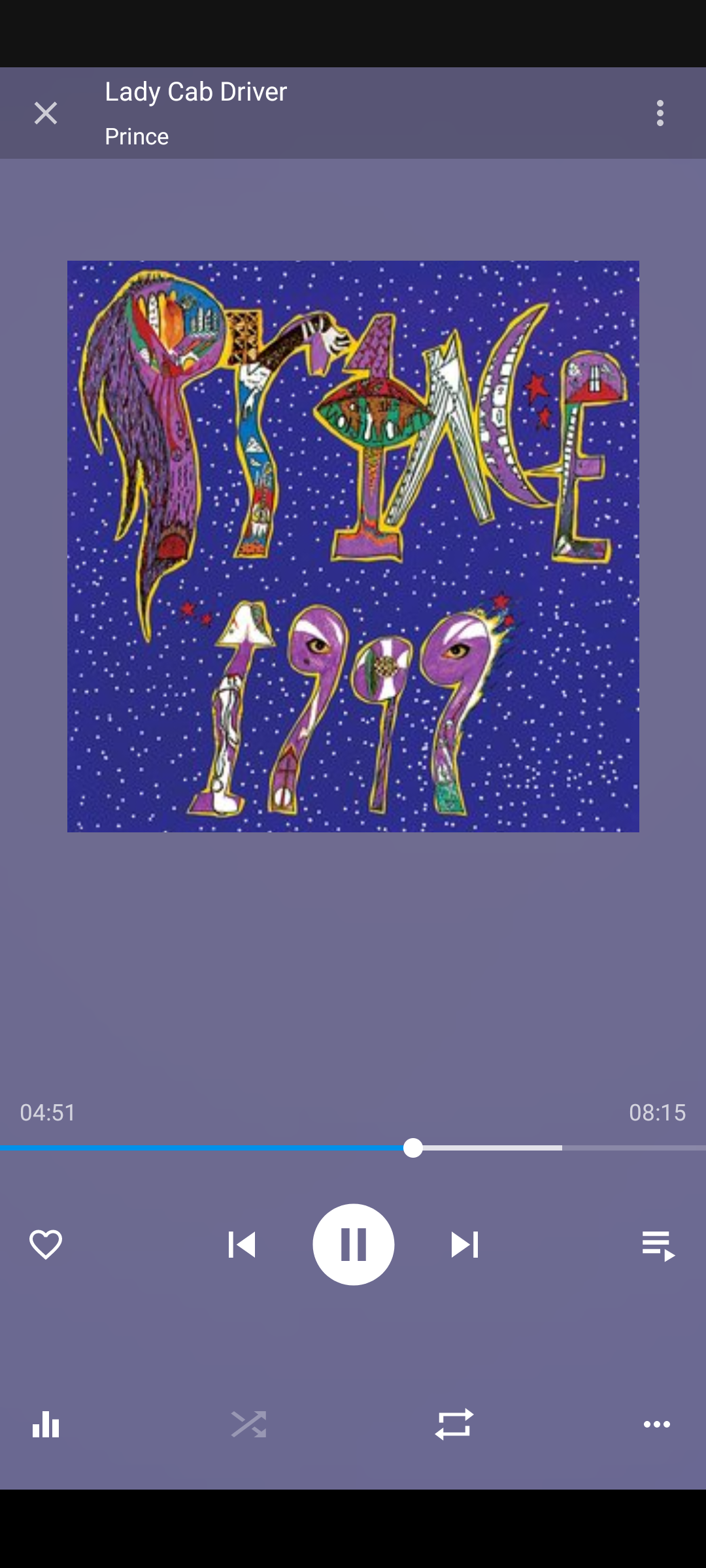The width and height of the screenshot is (706, 1568).
Task: Open the equalizer
Action: click(46, 1424)
